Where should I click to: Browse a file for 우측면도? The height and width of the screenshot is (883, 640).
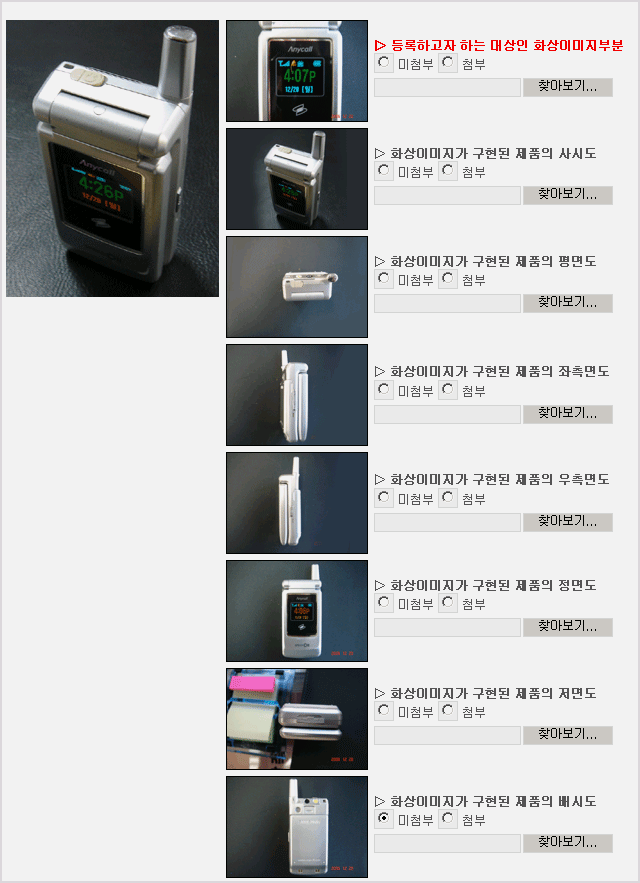(567, 521)
